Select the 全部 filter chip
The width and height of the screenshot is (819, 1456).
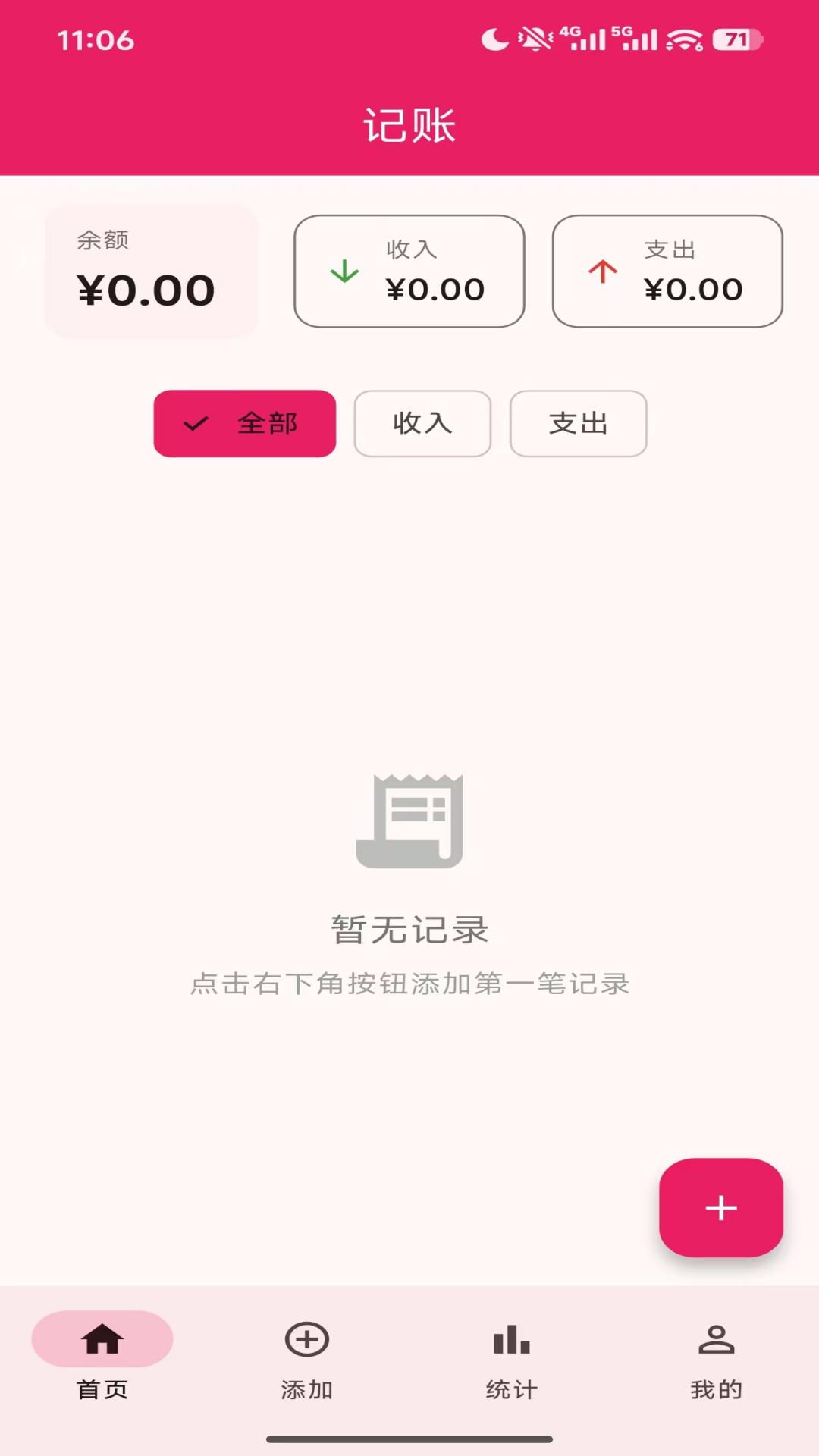click(x=244, y=424)
